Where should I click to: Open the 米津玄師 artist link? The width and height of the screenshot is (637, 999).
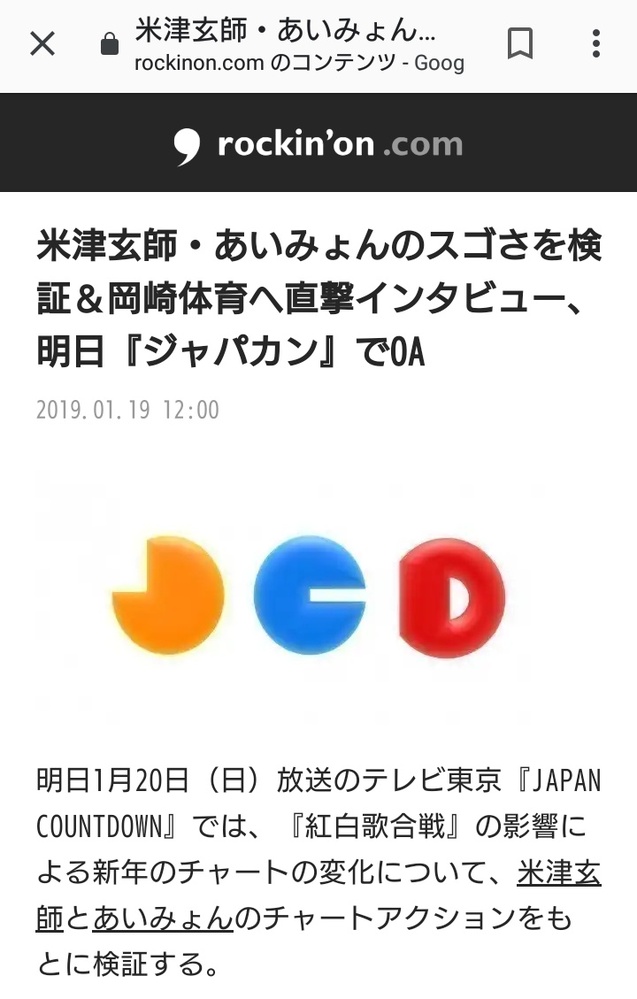[x=559, y=875]
